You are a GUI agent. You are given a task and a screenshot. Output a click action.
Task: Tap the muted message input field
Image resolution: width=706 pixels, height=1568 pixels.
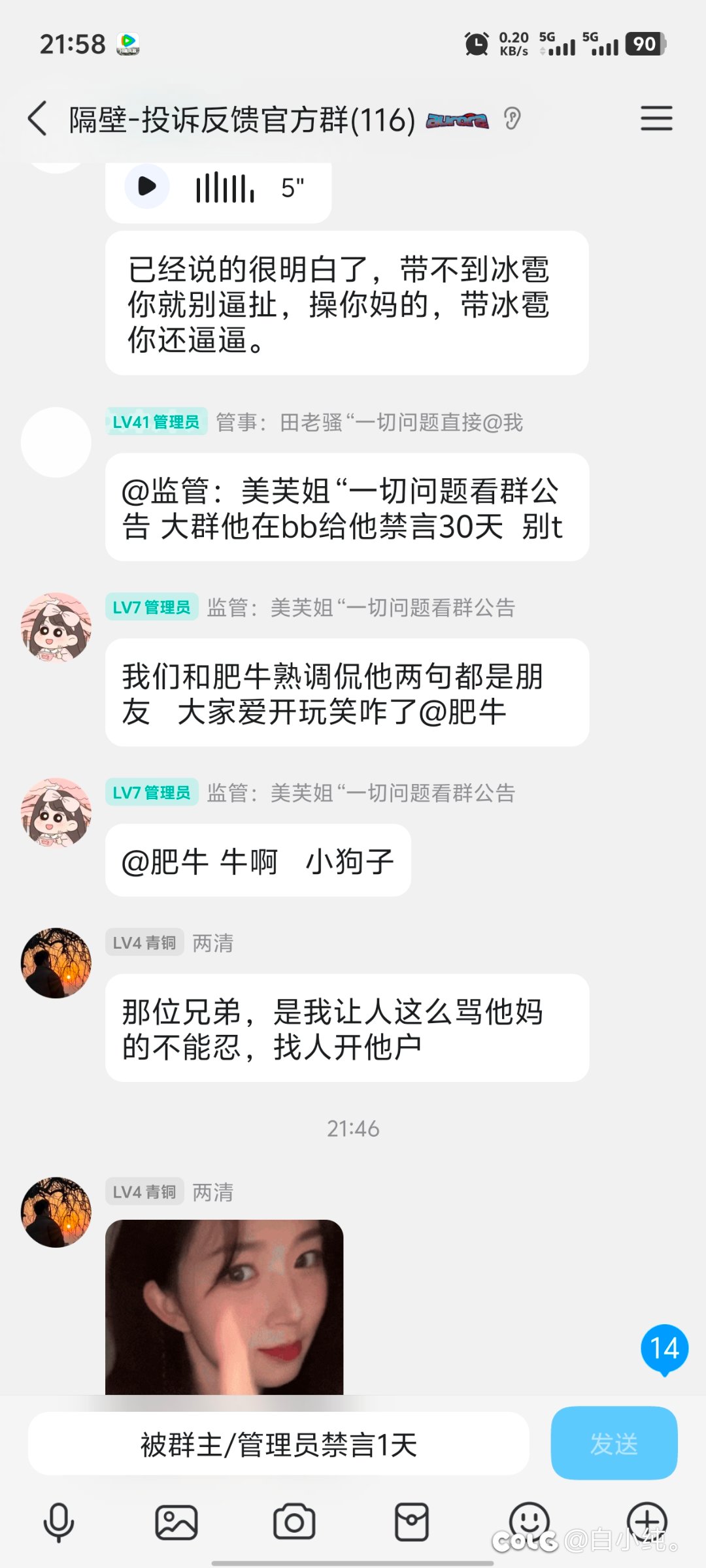pos(278,1444)
